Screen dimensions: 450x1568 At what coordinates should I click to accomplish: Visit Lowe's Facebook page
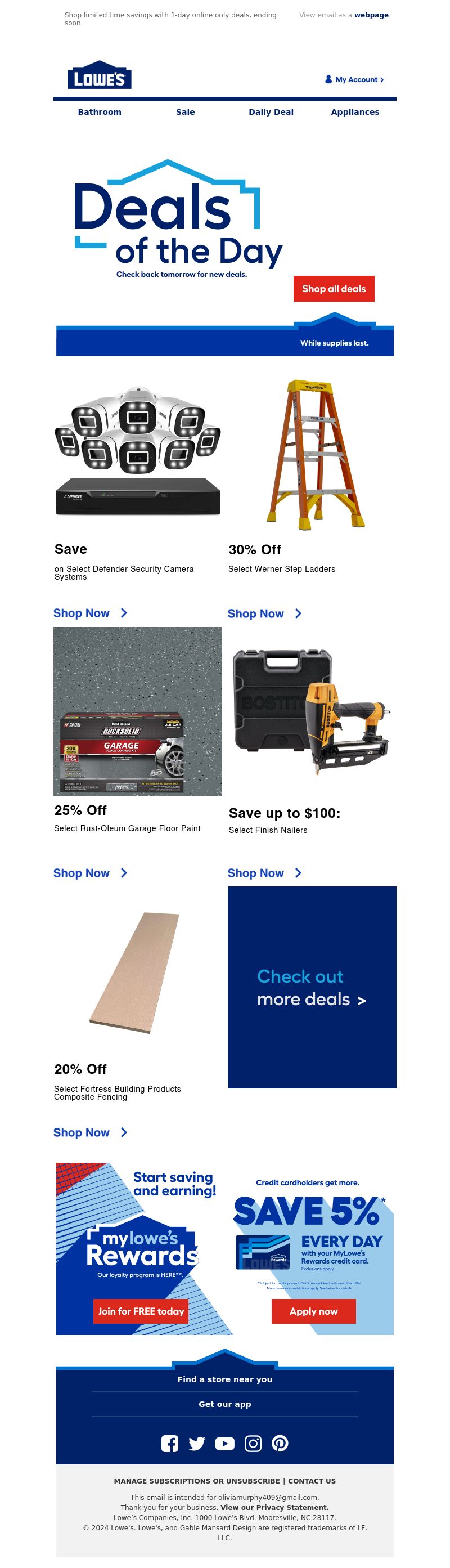[x=170, y=1443]
